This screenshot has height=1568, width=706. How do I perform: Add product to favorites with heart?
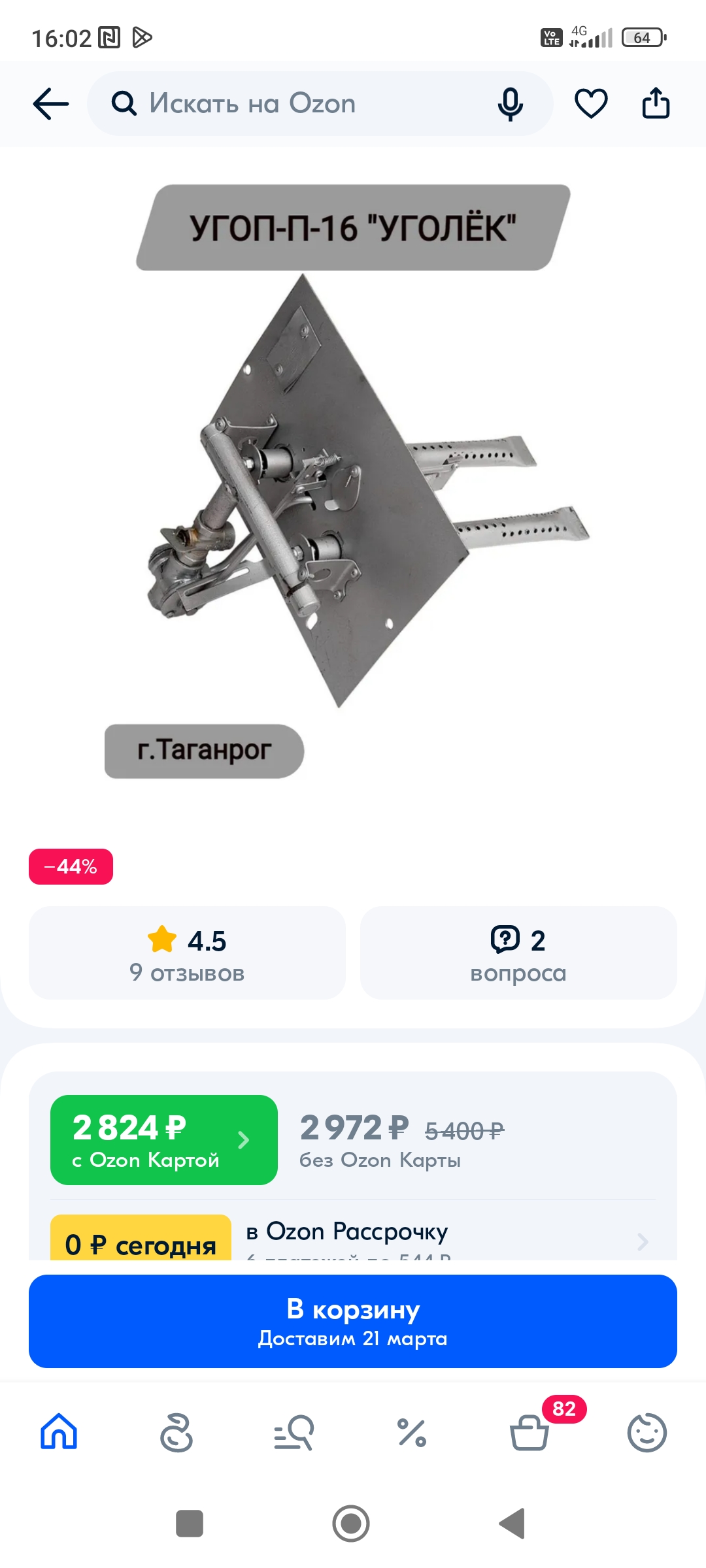(591, 104)
